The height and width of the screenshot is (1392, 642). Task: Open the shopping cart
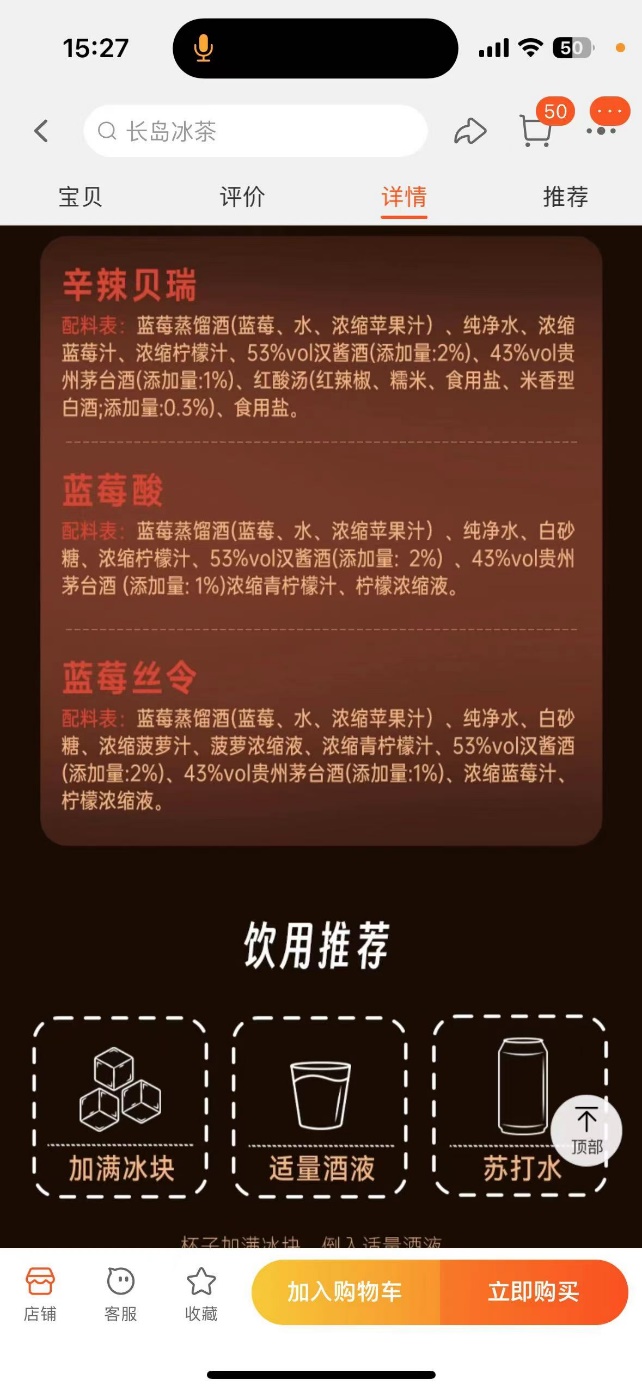pyautogui.click(x=536, y=131)
